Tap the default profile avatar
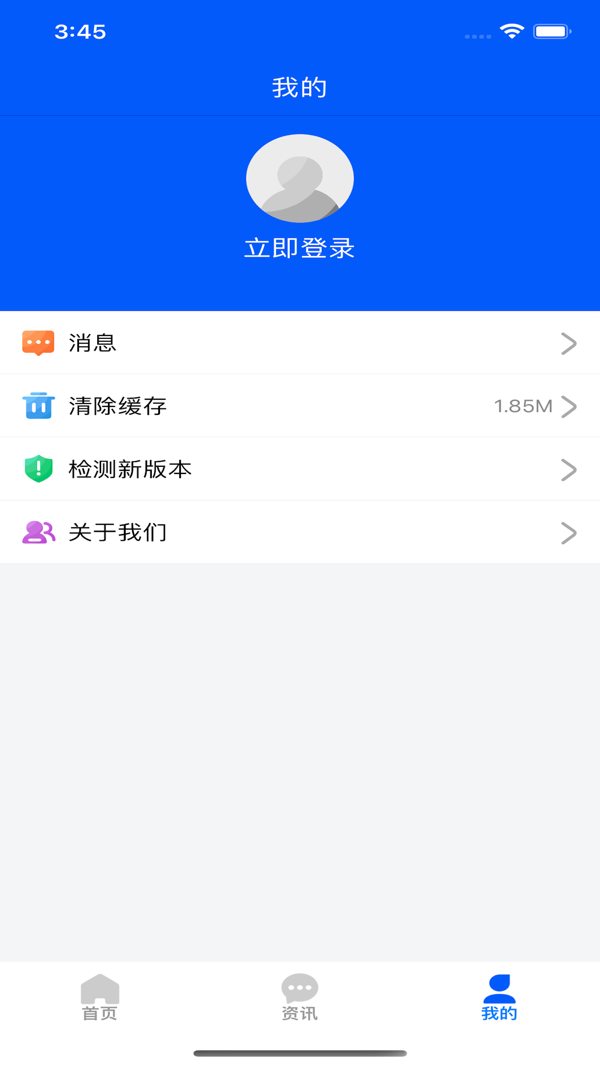 click(300, 178)
